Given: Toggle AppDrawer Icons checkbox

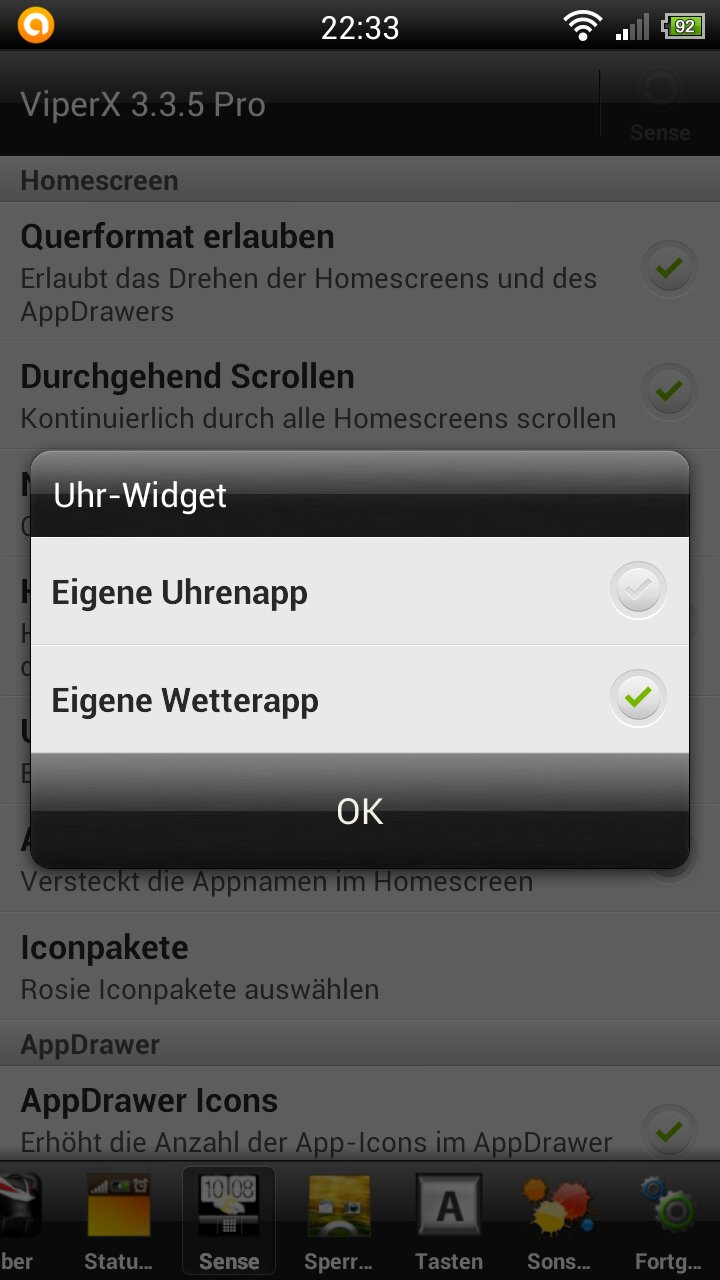Looking at the screenshot, I should 668,1131.
